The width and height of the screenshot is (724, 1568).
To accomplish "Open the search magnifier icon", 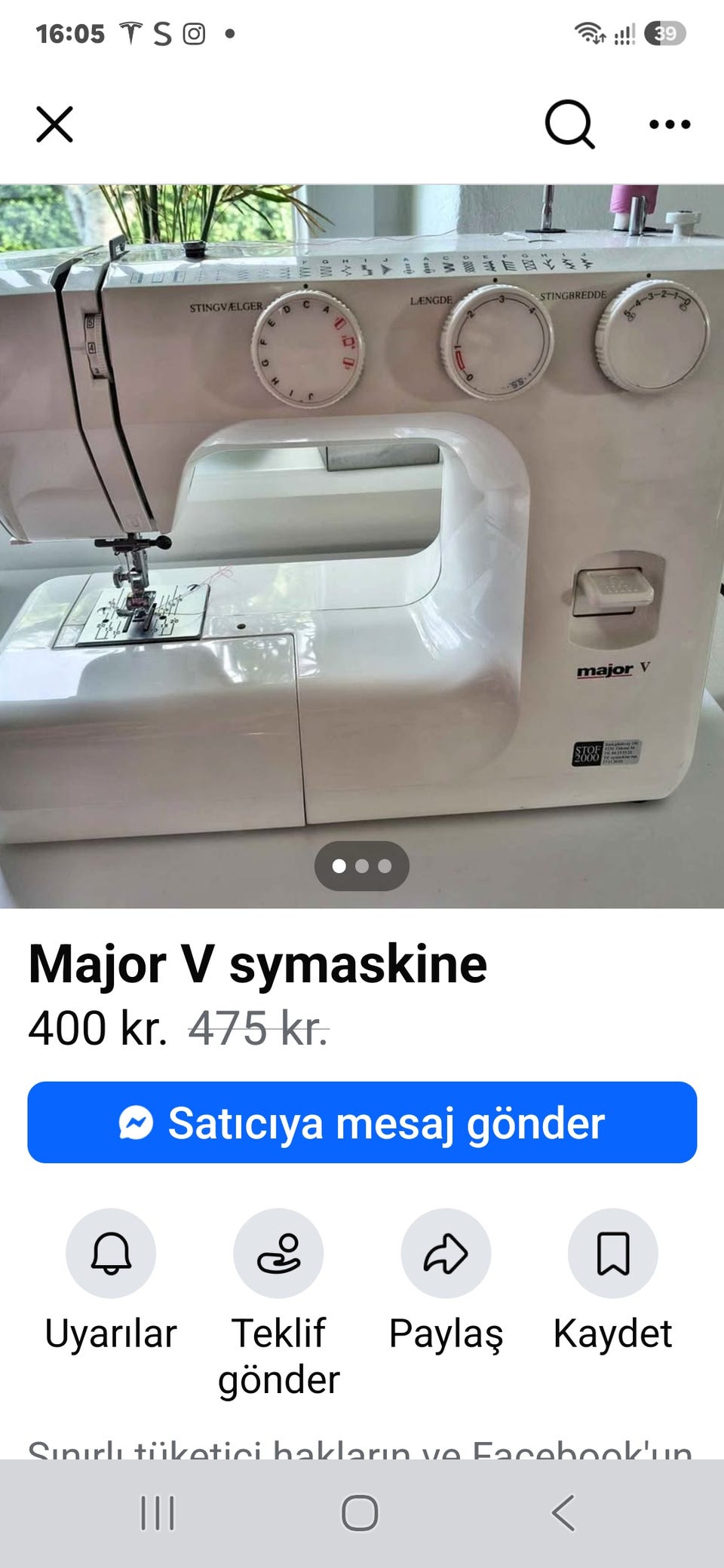I will pyautogui.click(x=569, y=124).
